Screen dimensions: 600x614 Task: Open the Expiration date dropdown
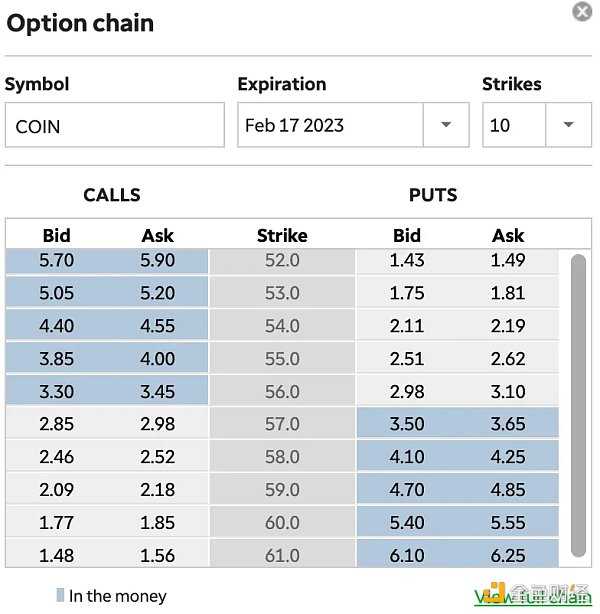pyautogui.click(x=445, y=125)
